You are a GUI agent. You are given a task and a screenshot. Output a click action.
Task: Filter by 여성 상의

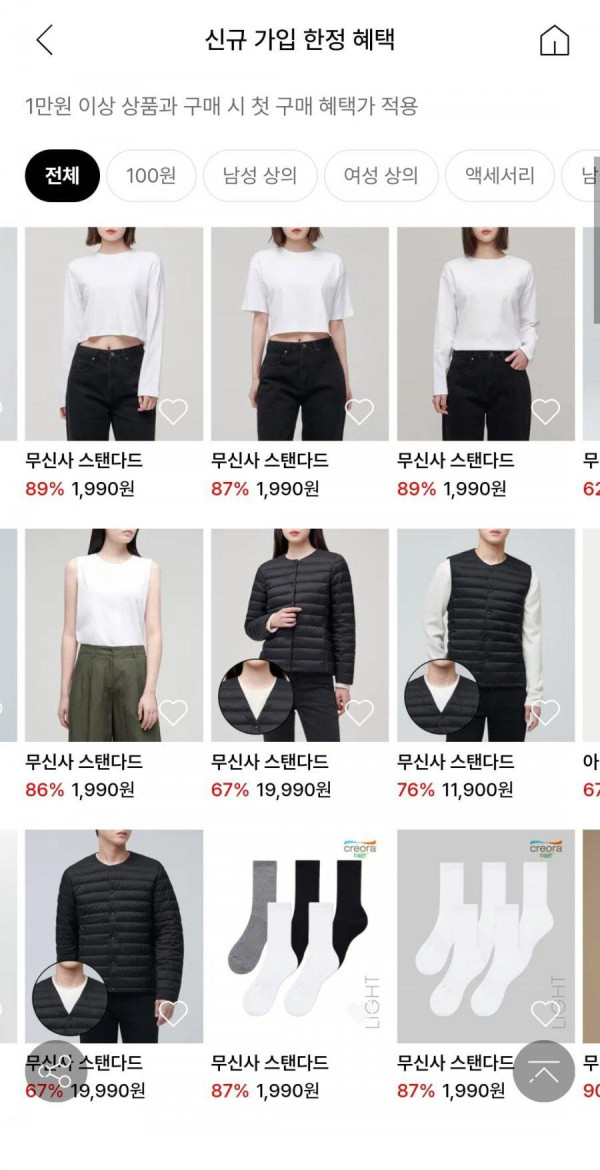[x=381, y=176]
